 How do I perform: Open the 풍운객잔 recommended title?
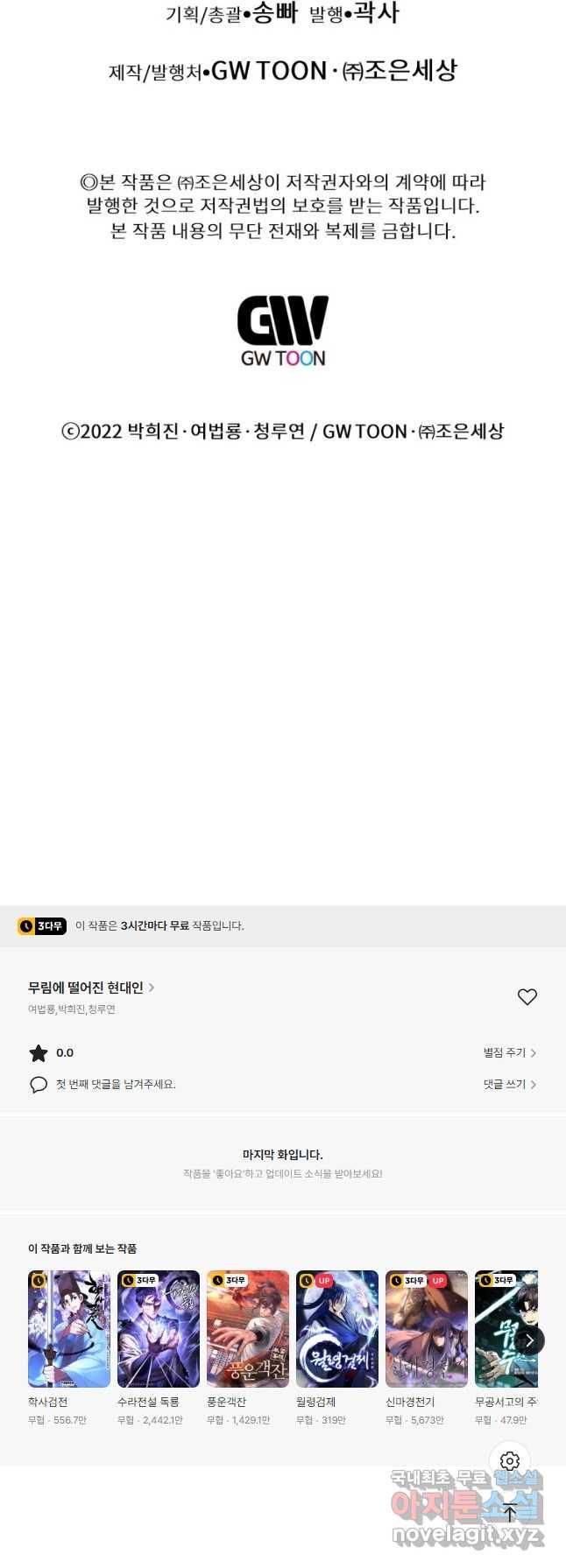[x=248, y=1329]
